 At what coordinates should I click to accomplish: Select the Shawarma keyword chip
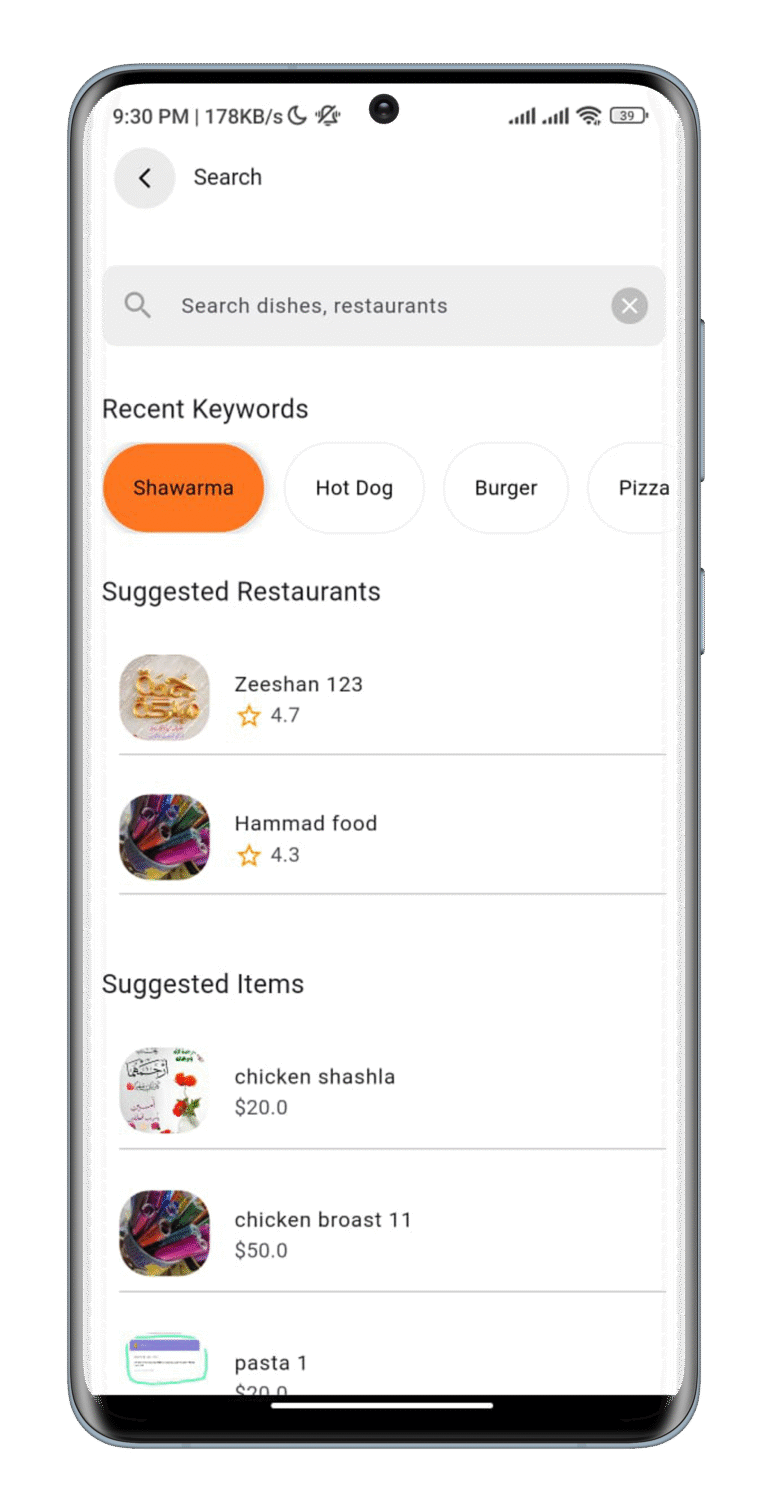[x=183, y=488]
